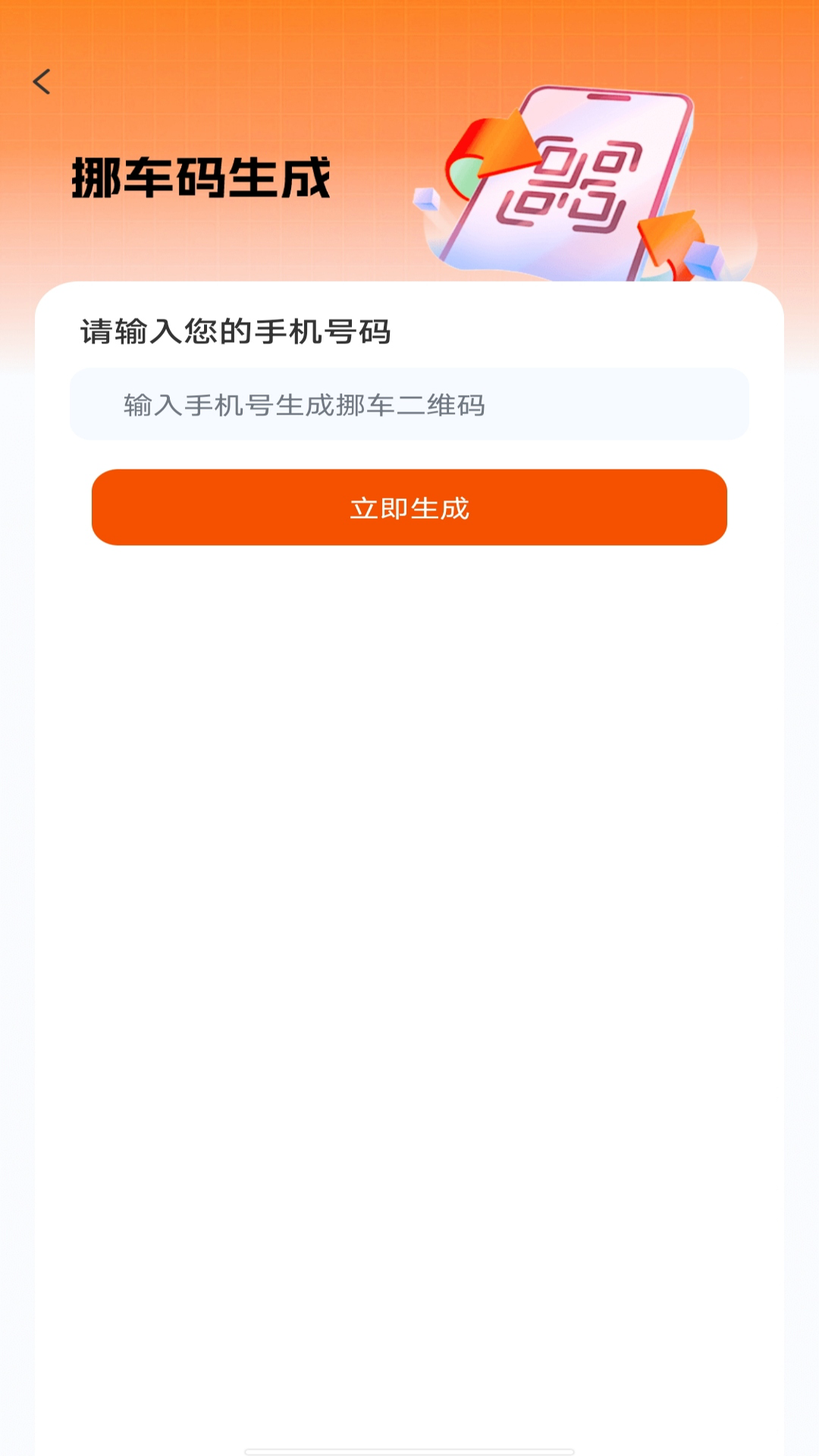The width and height of the screenshot is (819, 1456).
Task: Tap the 立即生成 button
Action: tap(409, 507)
